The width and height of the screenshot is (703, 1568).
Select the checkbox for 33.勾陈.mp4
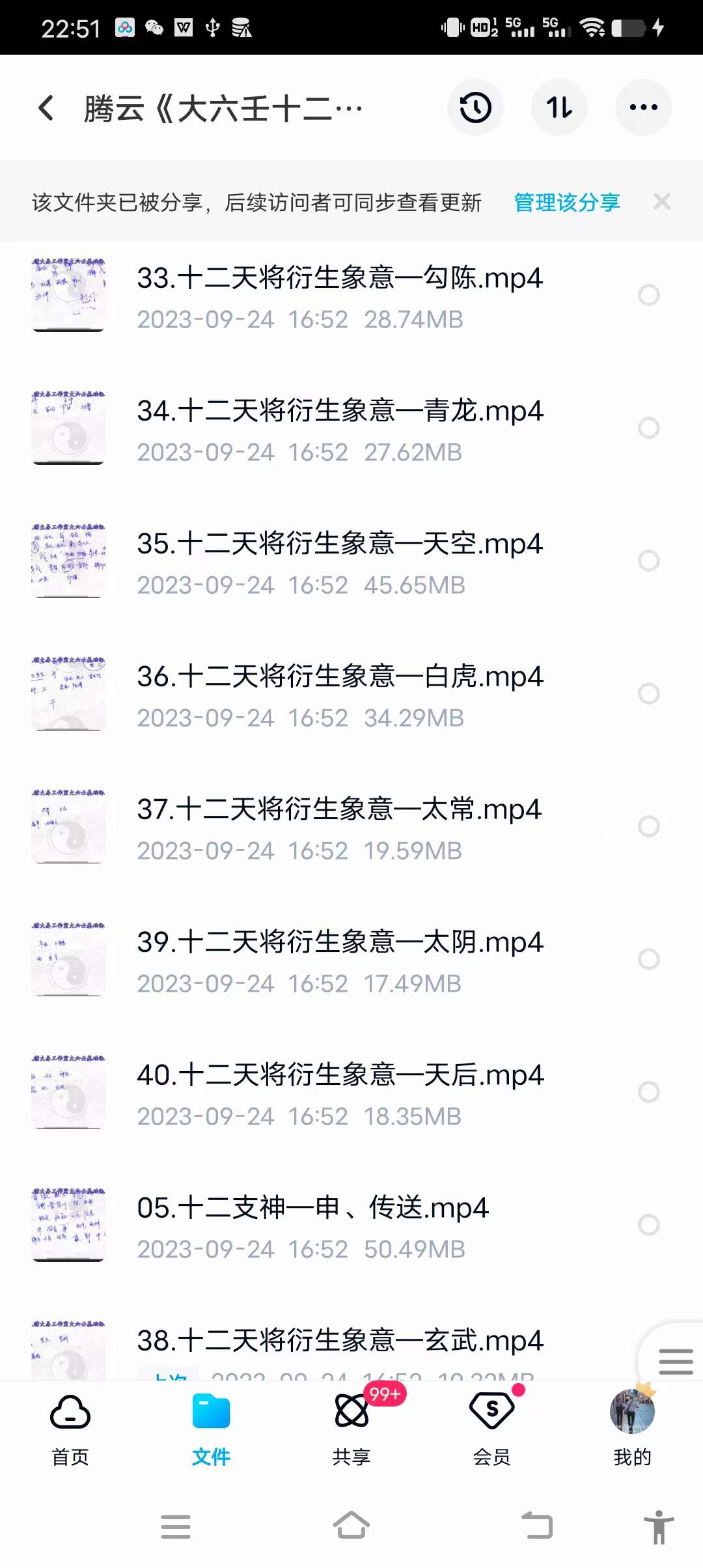(648, 295)
